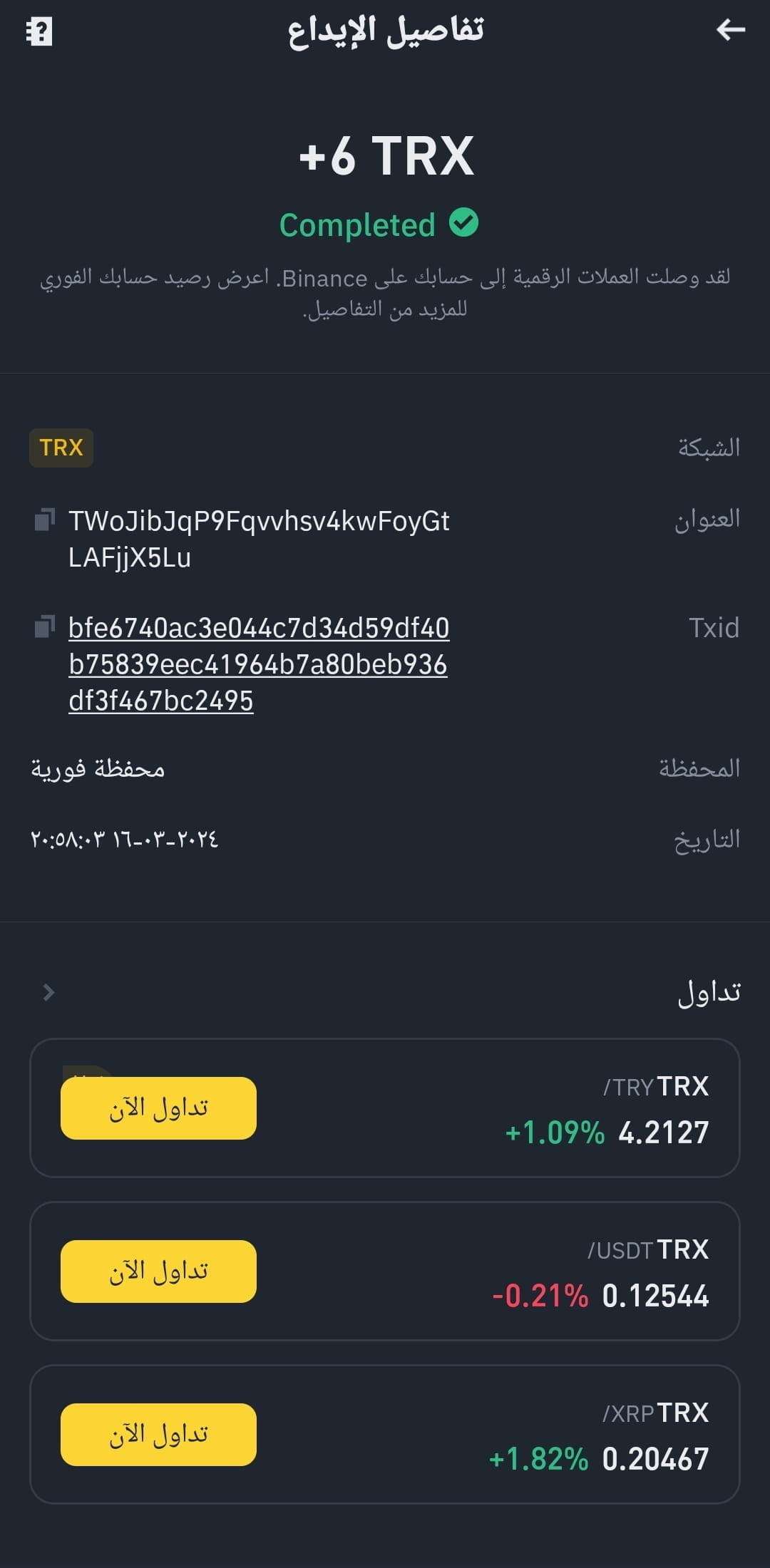Click the +6 TRX deposit amount
The image size is (770, 1568).
(x=385, y=155)
